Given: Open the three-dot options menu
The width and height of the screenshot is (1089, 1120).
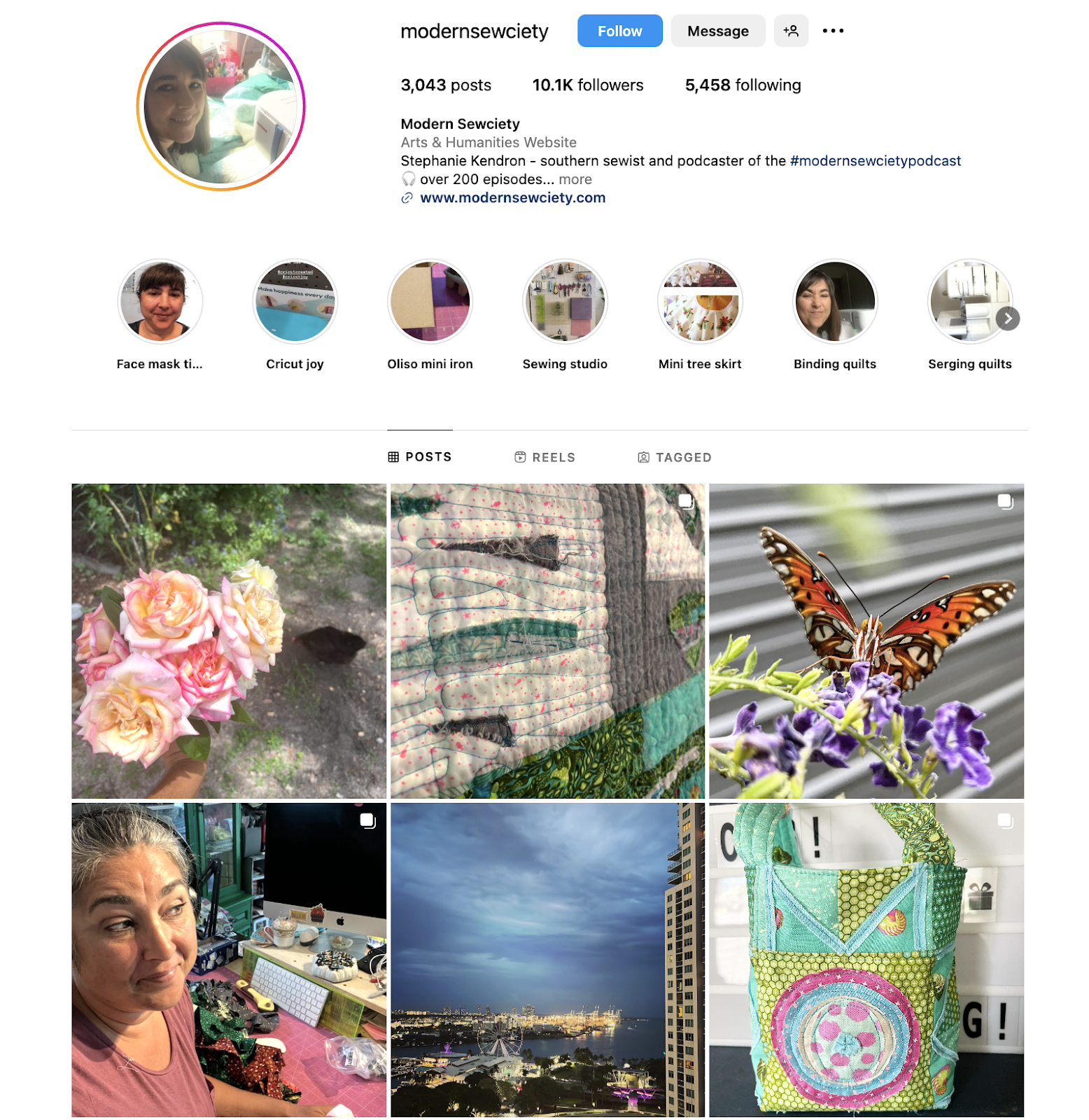Looking at the screenshot, I should click(832, 31).
